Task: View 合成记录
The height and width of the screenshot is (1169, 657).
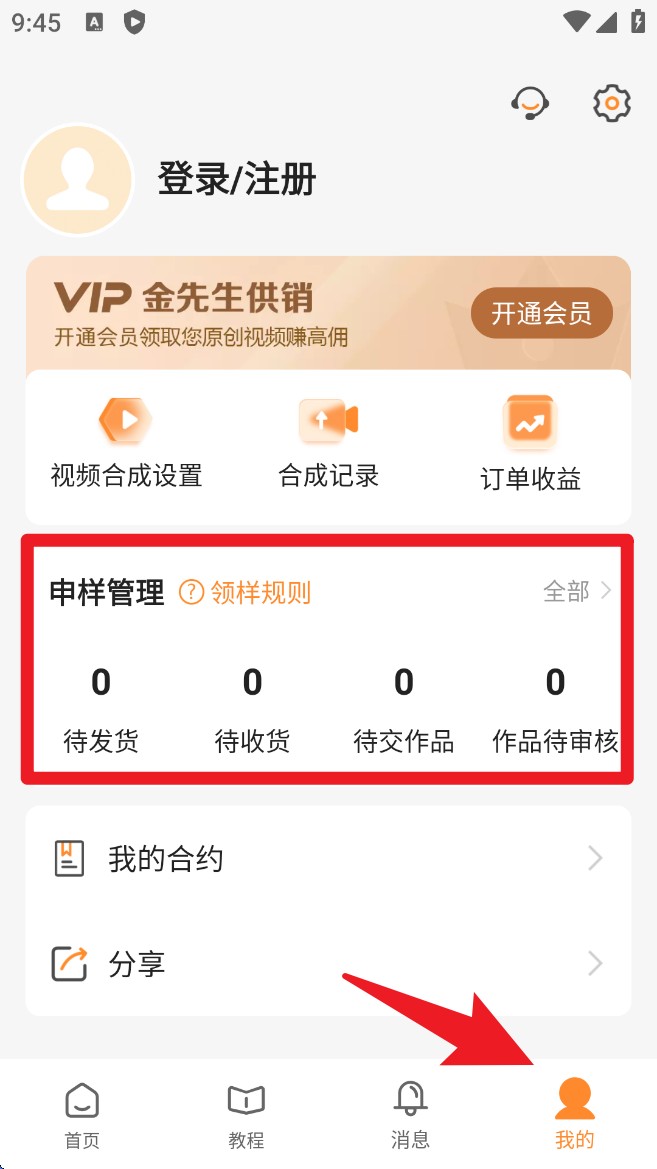Action: point(328,443)
